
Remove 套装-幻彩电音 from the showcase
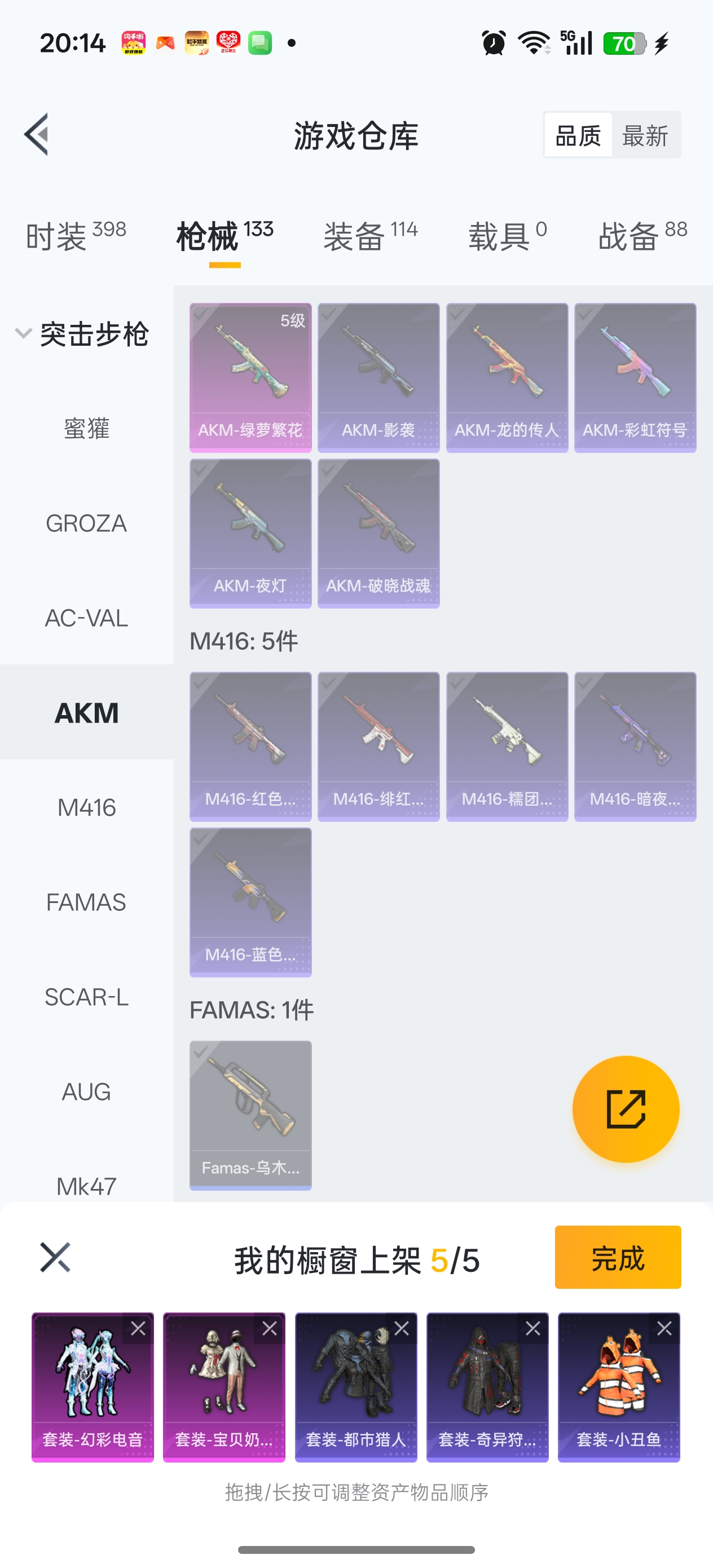[x=138, y=1328]
